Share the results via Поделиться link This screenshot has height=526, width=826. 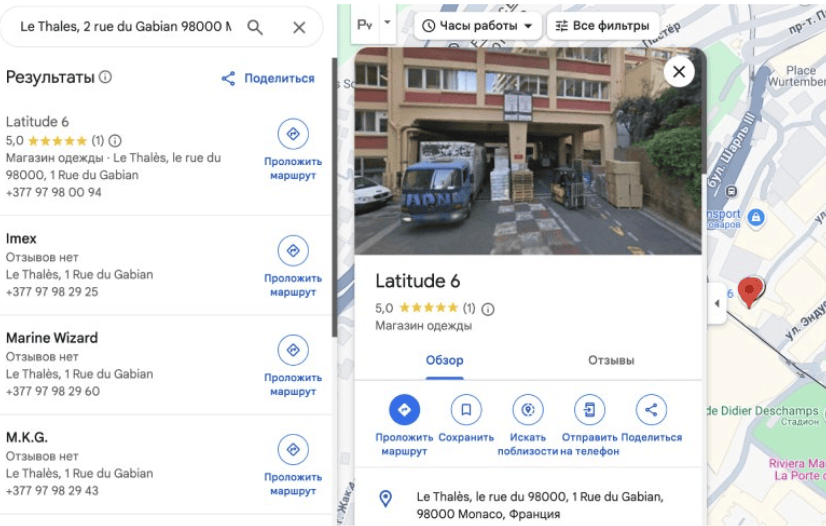pos(268,78)
